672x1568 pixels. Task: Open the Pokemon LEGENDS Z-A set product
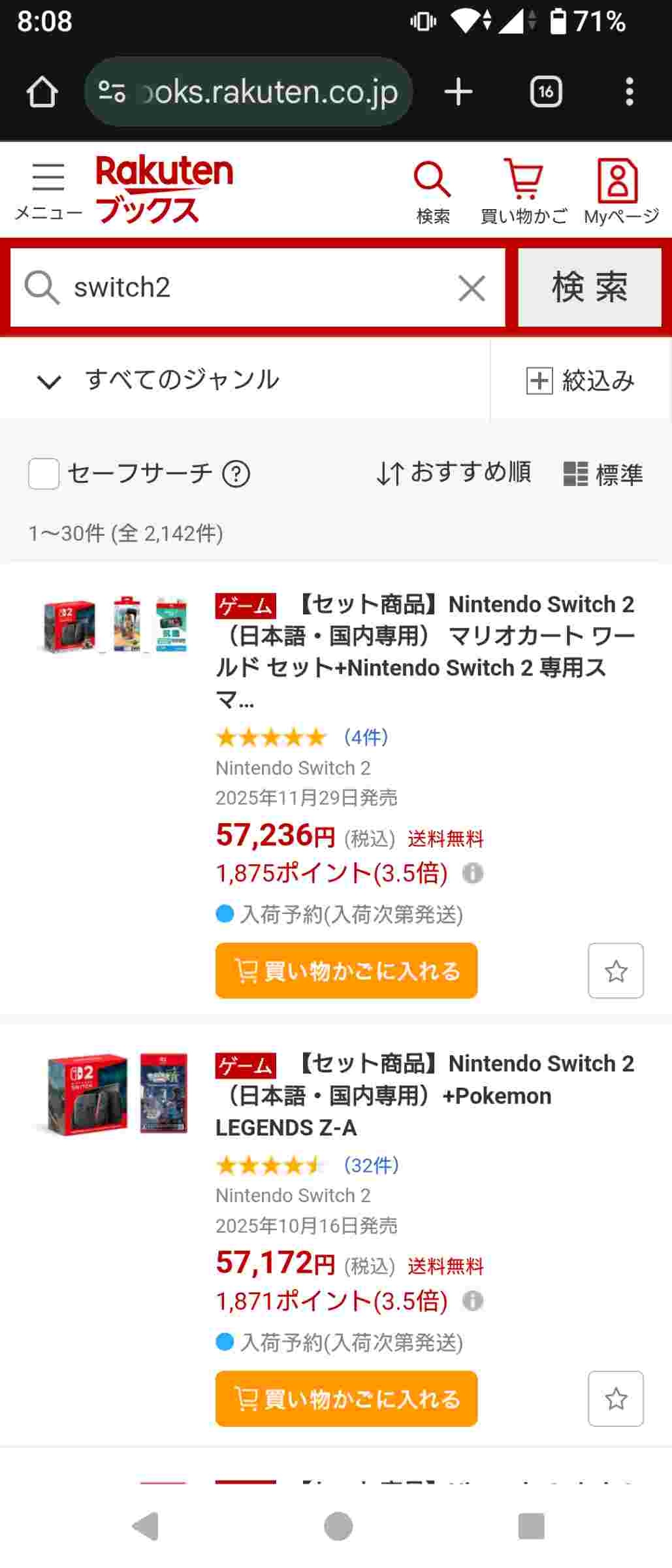coord(424,1095)
